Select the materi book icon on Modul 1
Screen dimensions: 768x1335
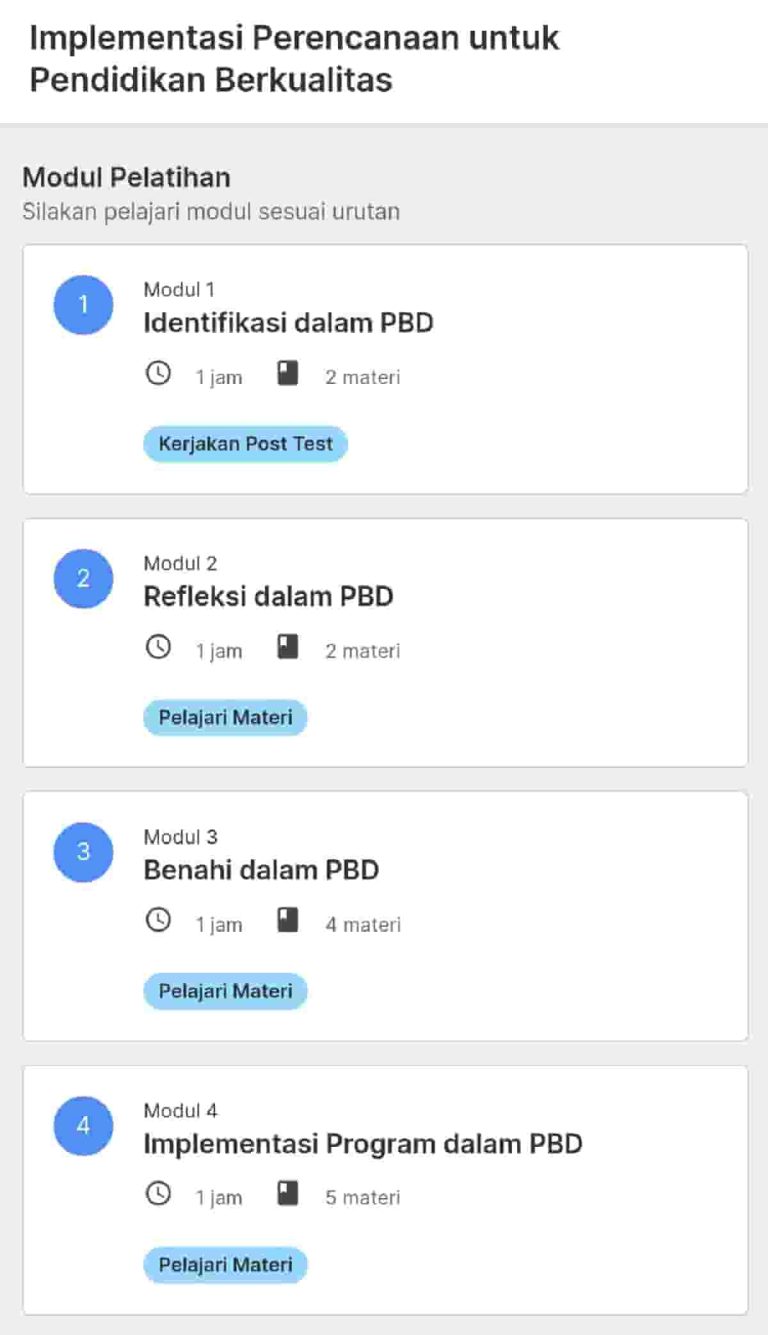(289, 371)
